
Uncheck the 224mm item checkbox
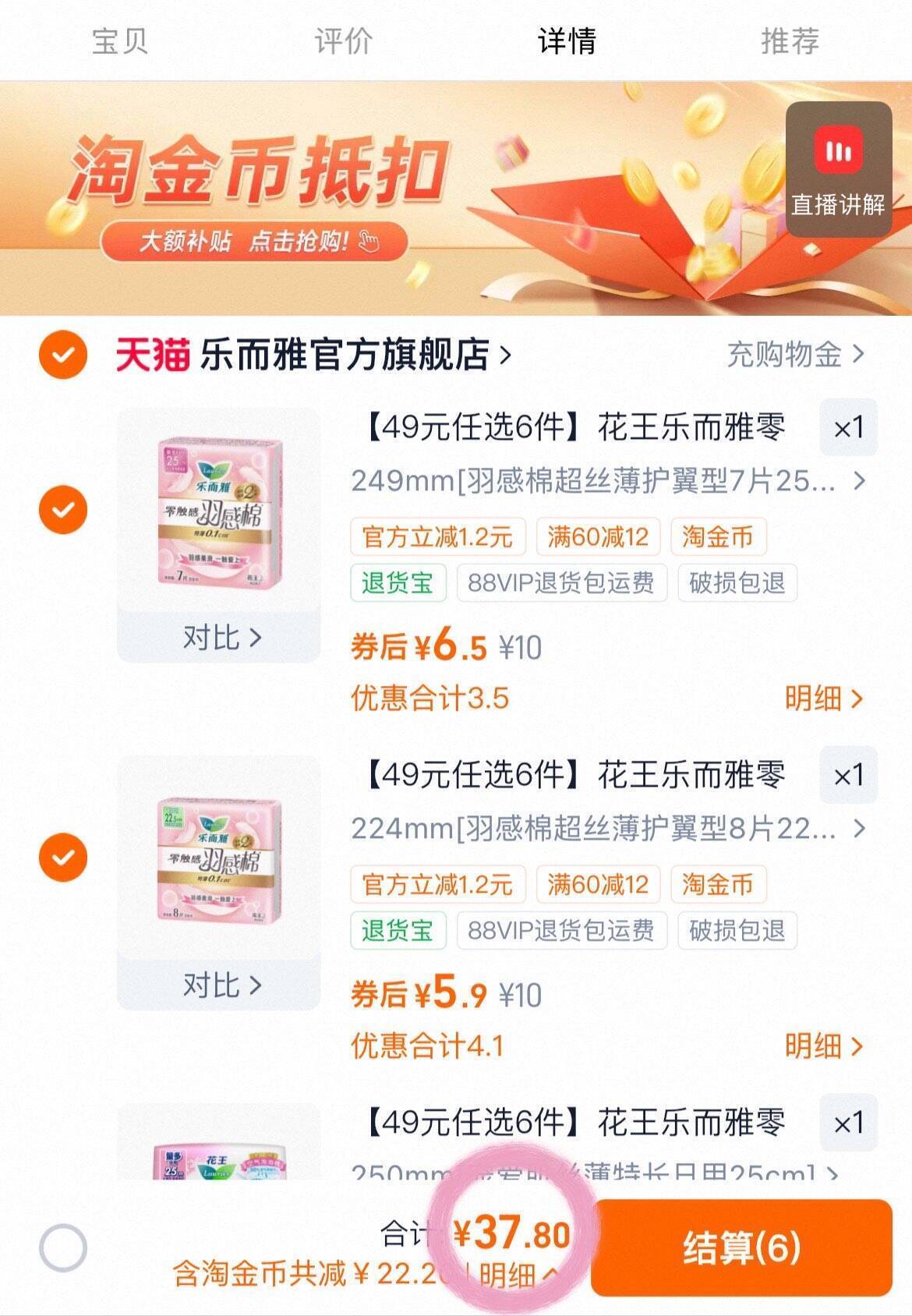point(63,858)
